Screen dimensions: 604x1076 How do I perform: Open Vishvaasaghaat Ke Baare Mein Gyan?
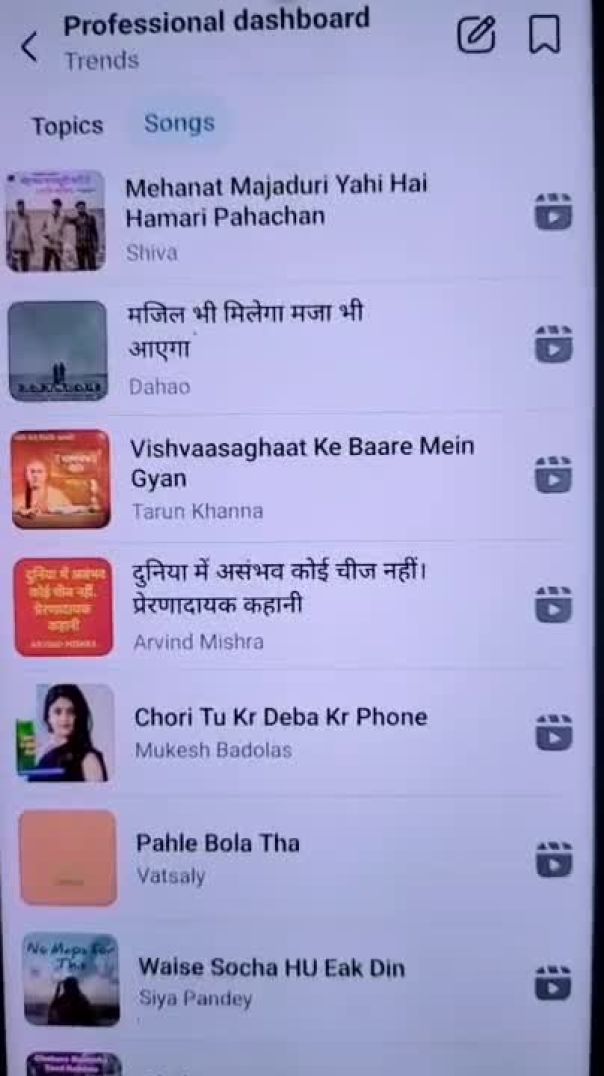click(x=301, y=461)
